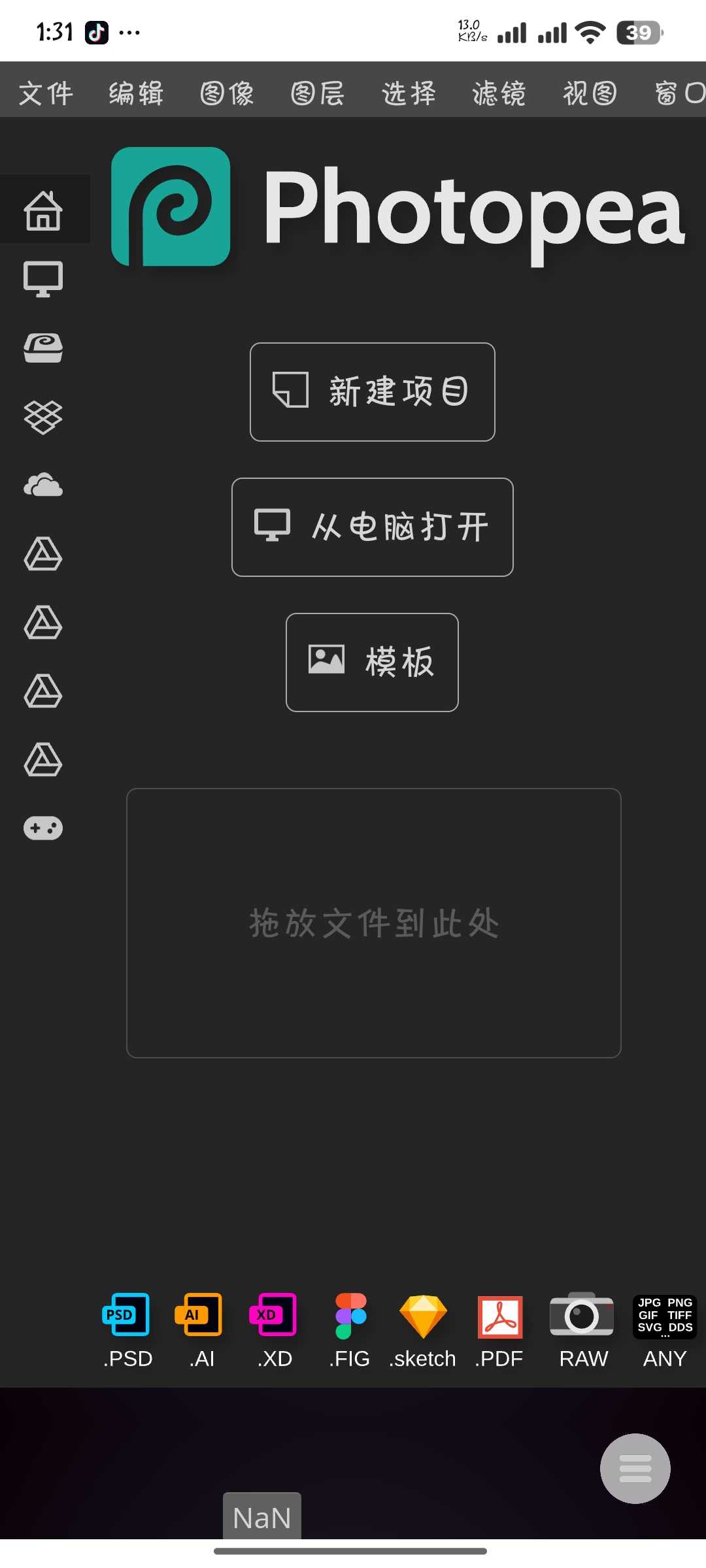Open the 文件 menu
This screenshot has height=1568, width=706.
pyautogui.click(x=46, y=93)
